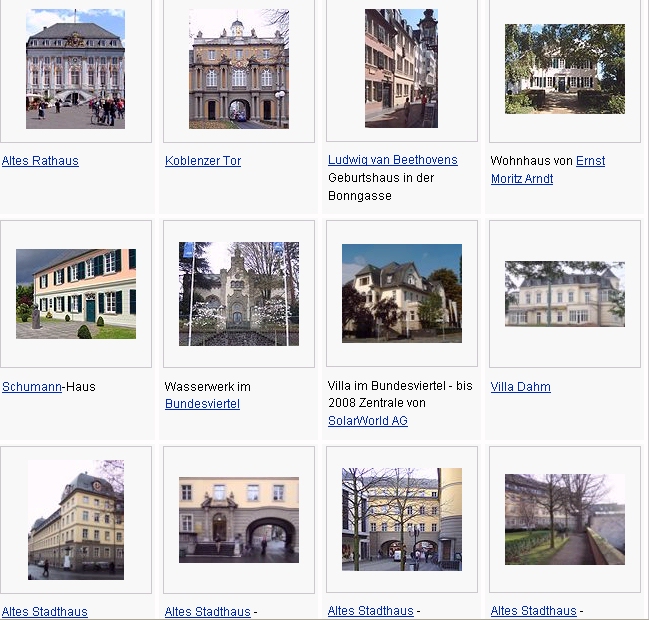View the Villa Dahm photo
This screenshot has width=649, height=620.
coord(564,294)
